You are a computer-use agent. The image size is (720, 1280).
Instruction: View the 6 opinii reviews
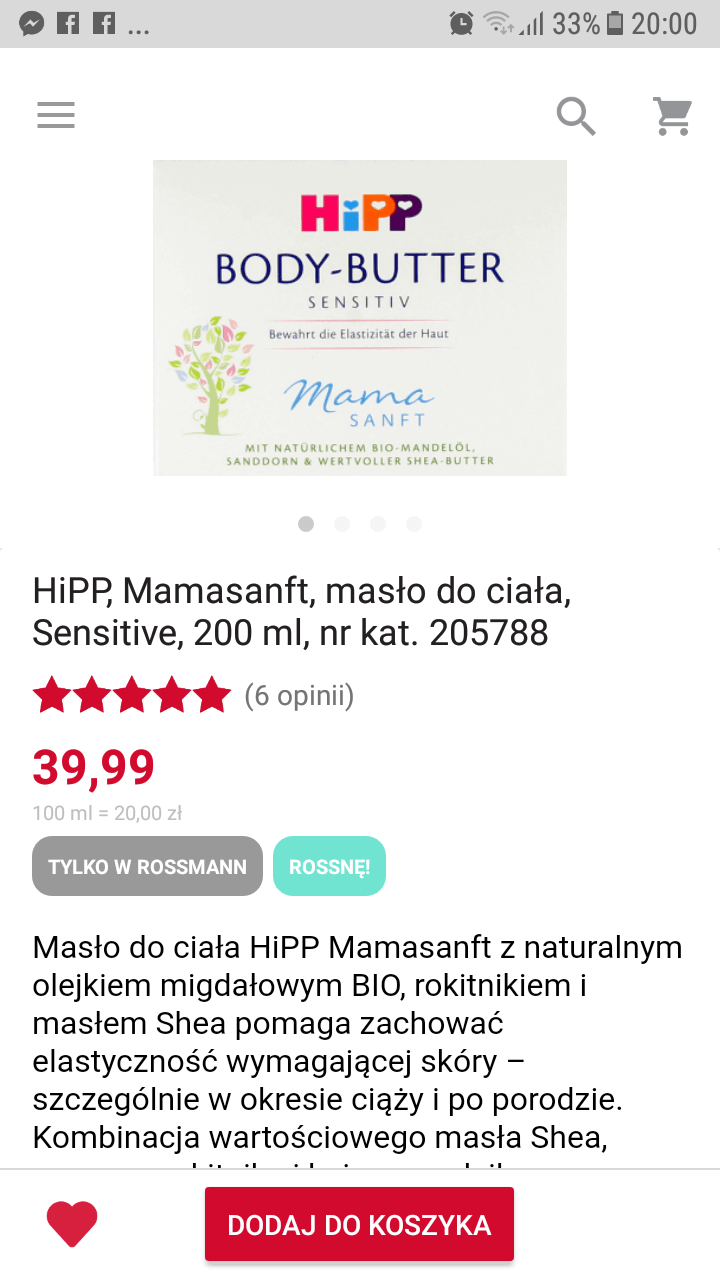[299, 695]
